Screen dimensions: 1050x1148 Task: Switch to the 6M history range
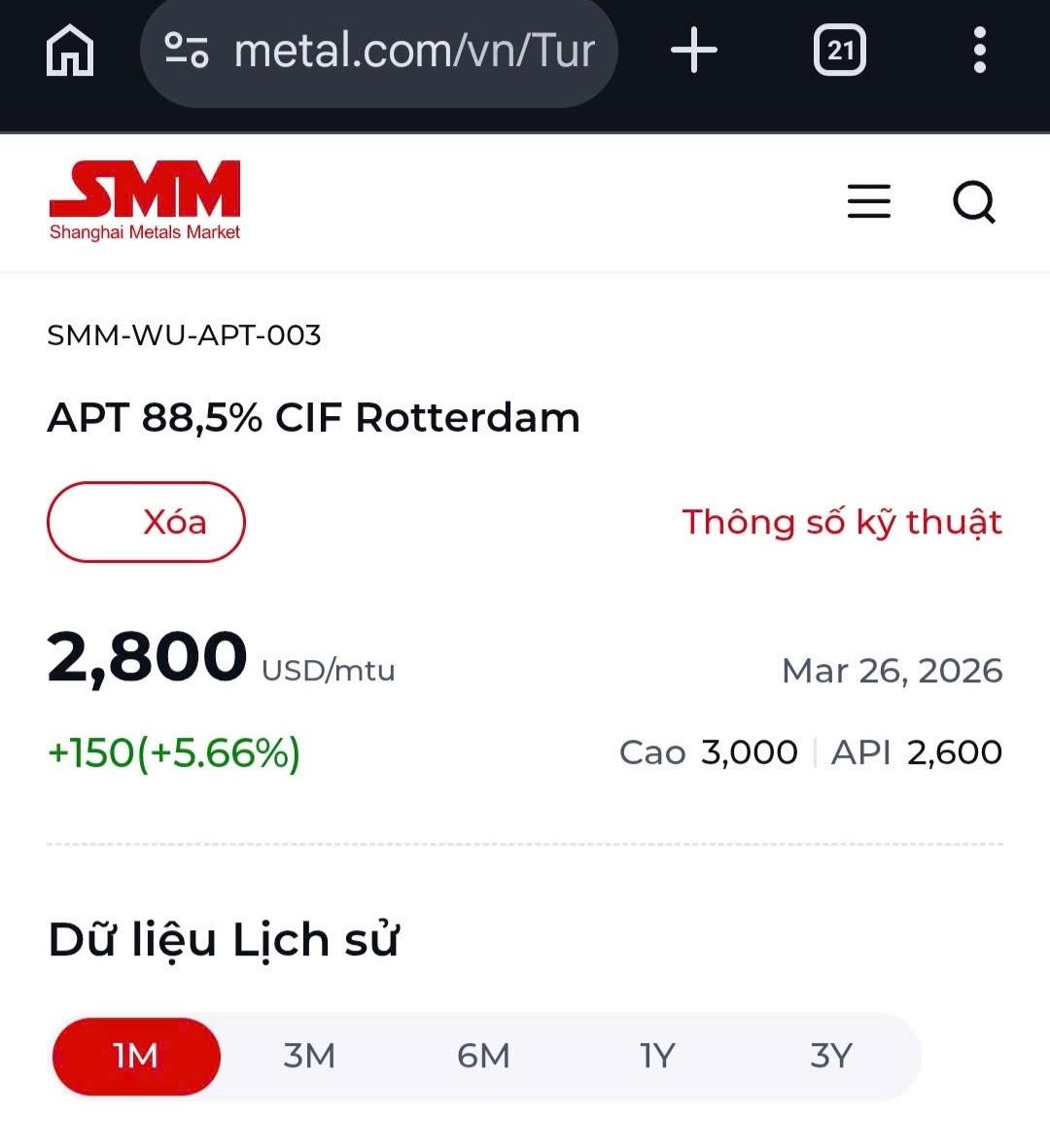[x=483, y=1056]
